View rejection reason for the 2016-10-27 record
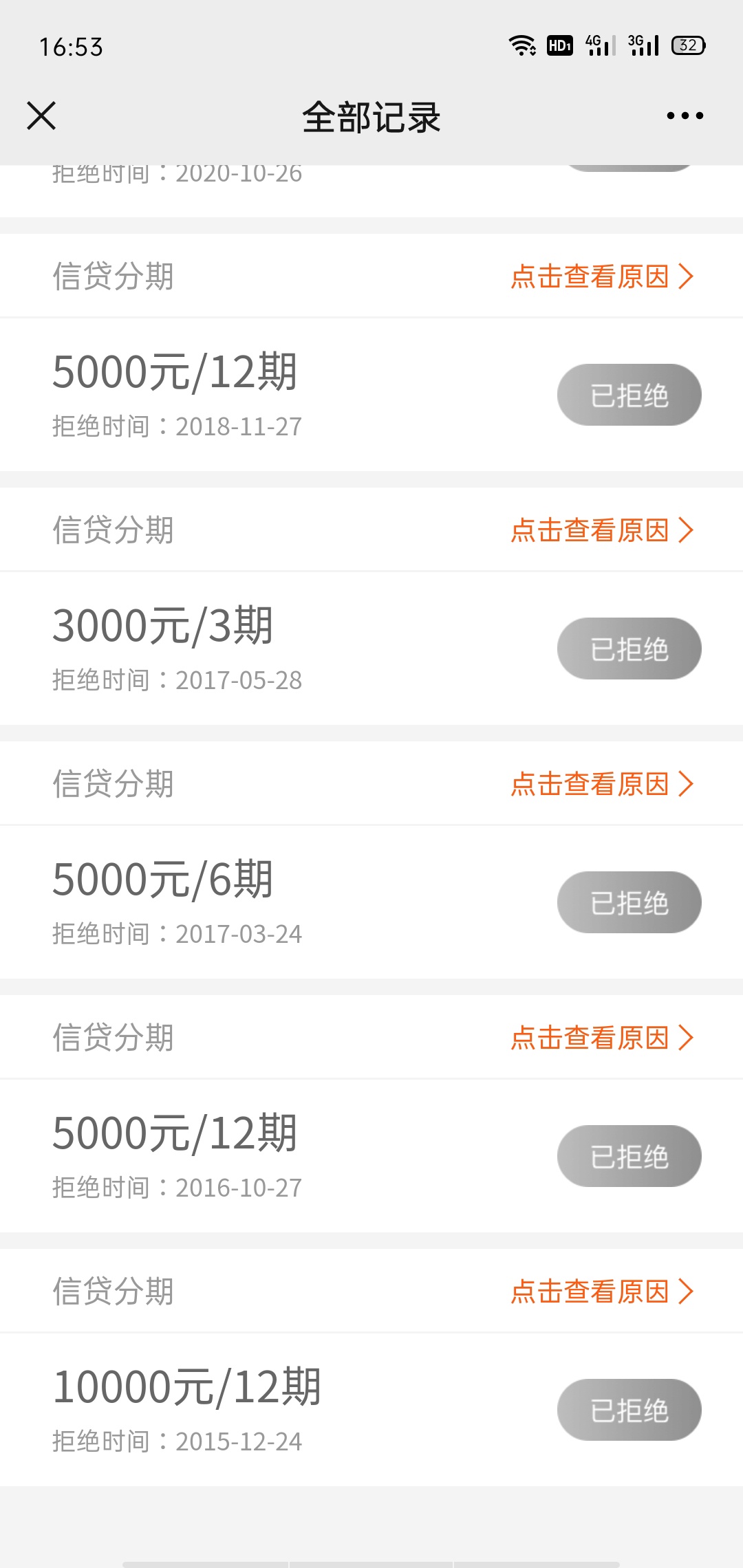 [x=602, y=1038]
